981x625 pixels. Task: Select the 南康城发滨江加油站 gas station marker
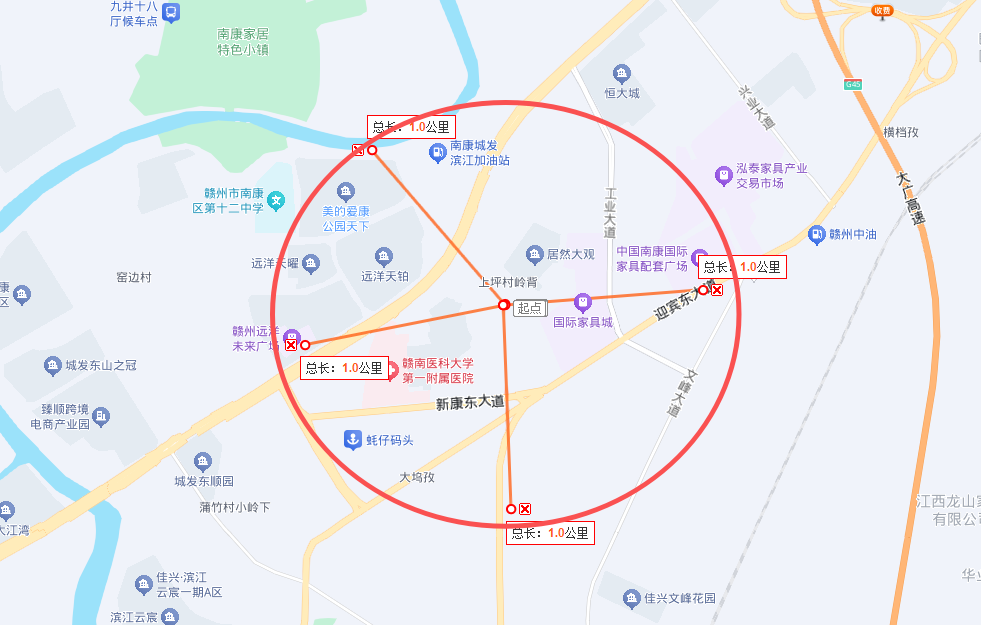point(437,152)
